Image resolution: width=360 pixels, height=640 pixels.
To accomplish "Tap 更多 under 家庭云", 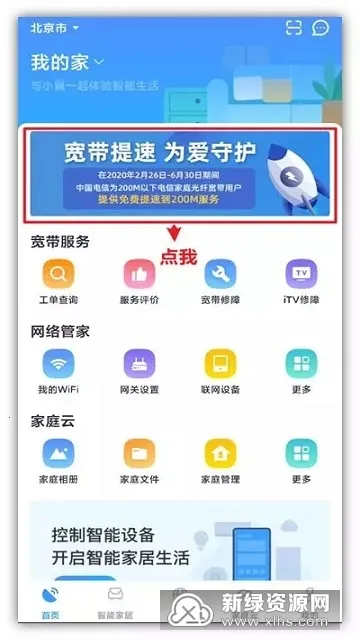I will 301,461.
